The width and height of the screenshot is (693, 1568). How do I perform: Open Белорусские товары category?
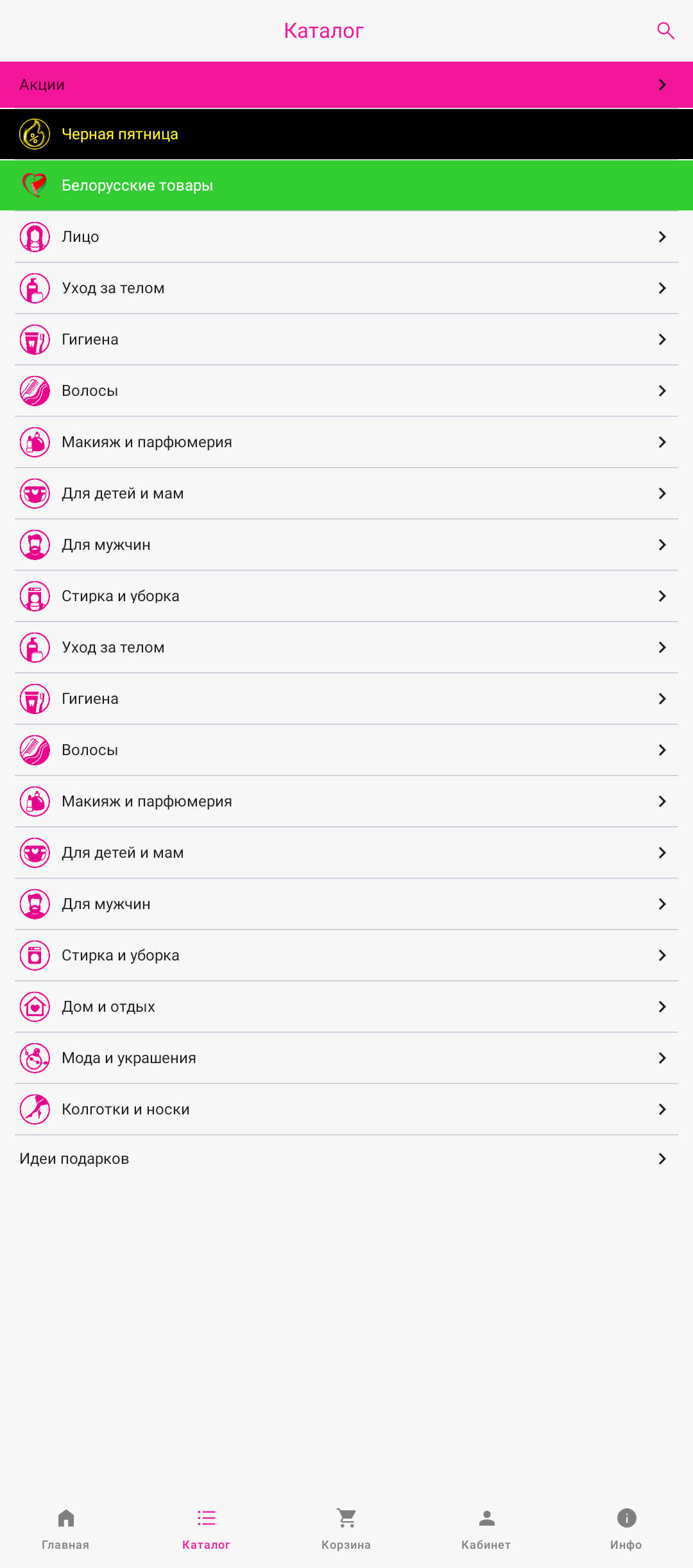point(346,185)
